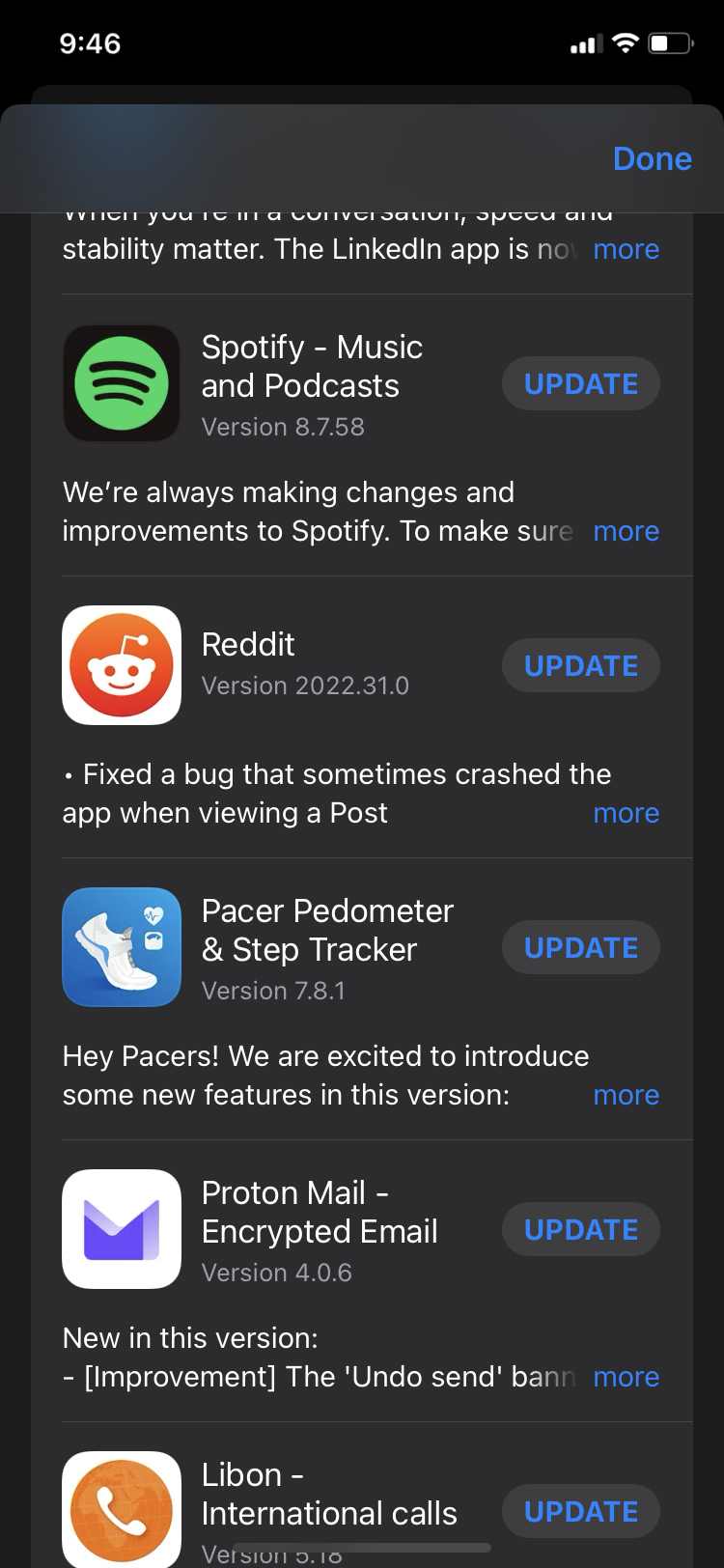Show more of Spotify's update notes
This screenshot has width=724, height=1568.
click(x=626, y=531)
